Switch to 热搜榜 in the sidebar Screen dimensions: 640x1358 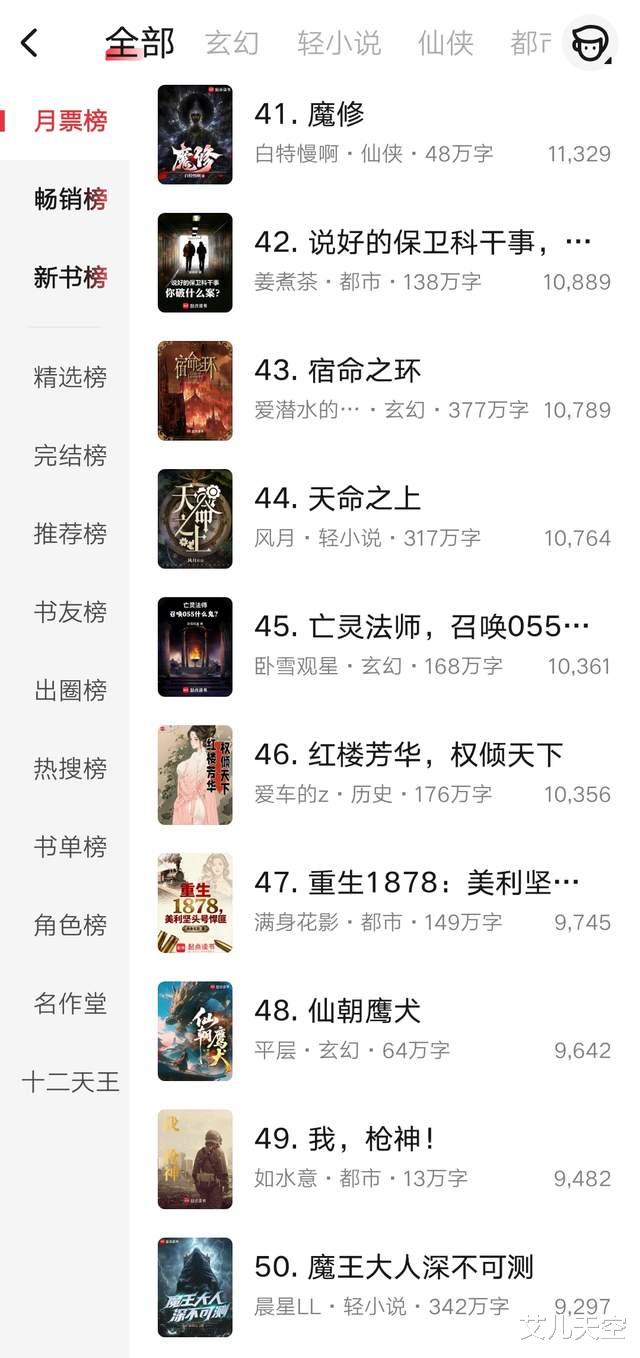coord(70,768)
